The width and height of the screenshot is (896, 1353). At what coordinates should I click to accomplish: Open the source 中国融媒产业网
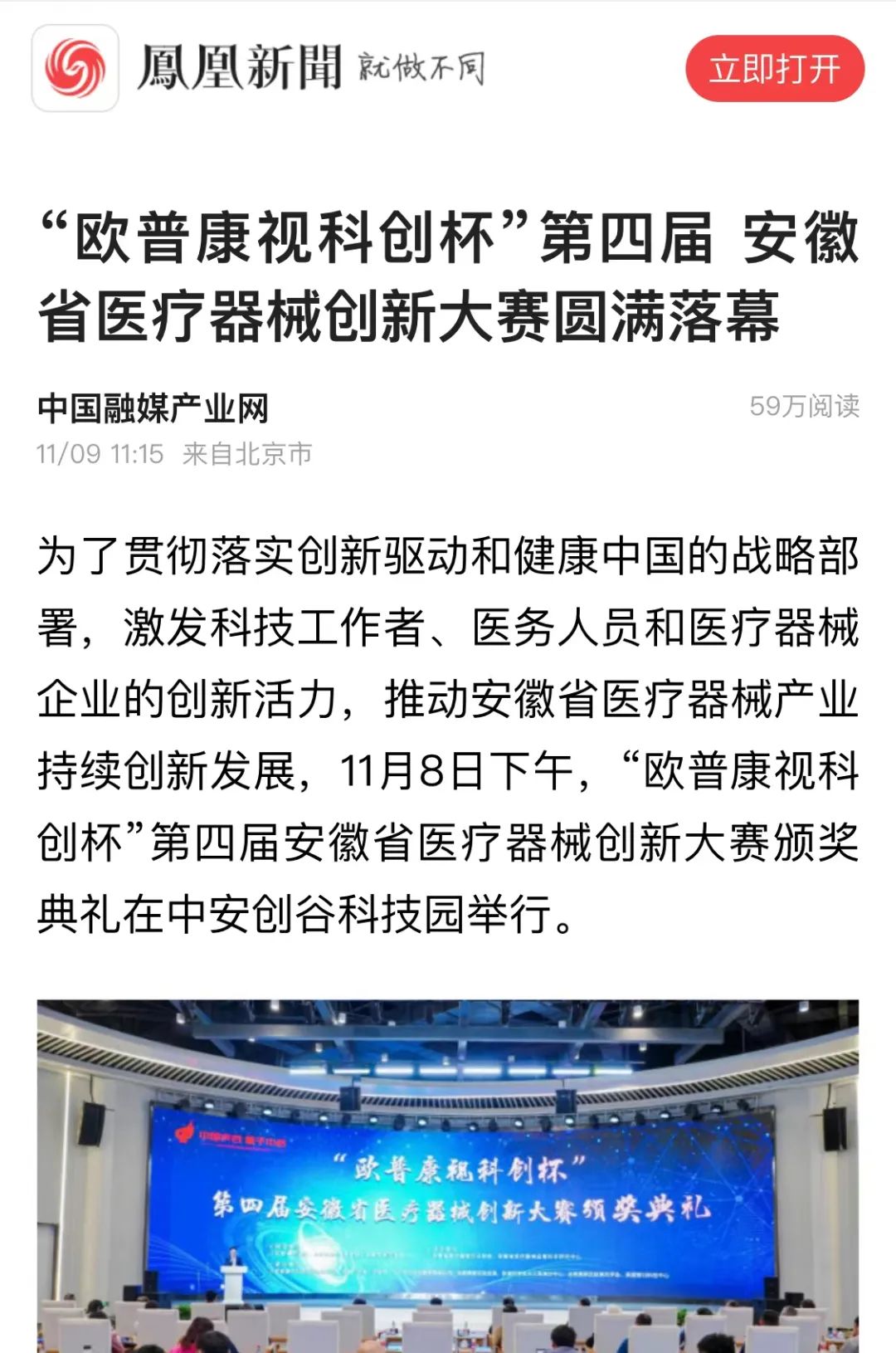coord(153,408)
